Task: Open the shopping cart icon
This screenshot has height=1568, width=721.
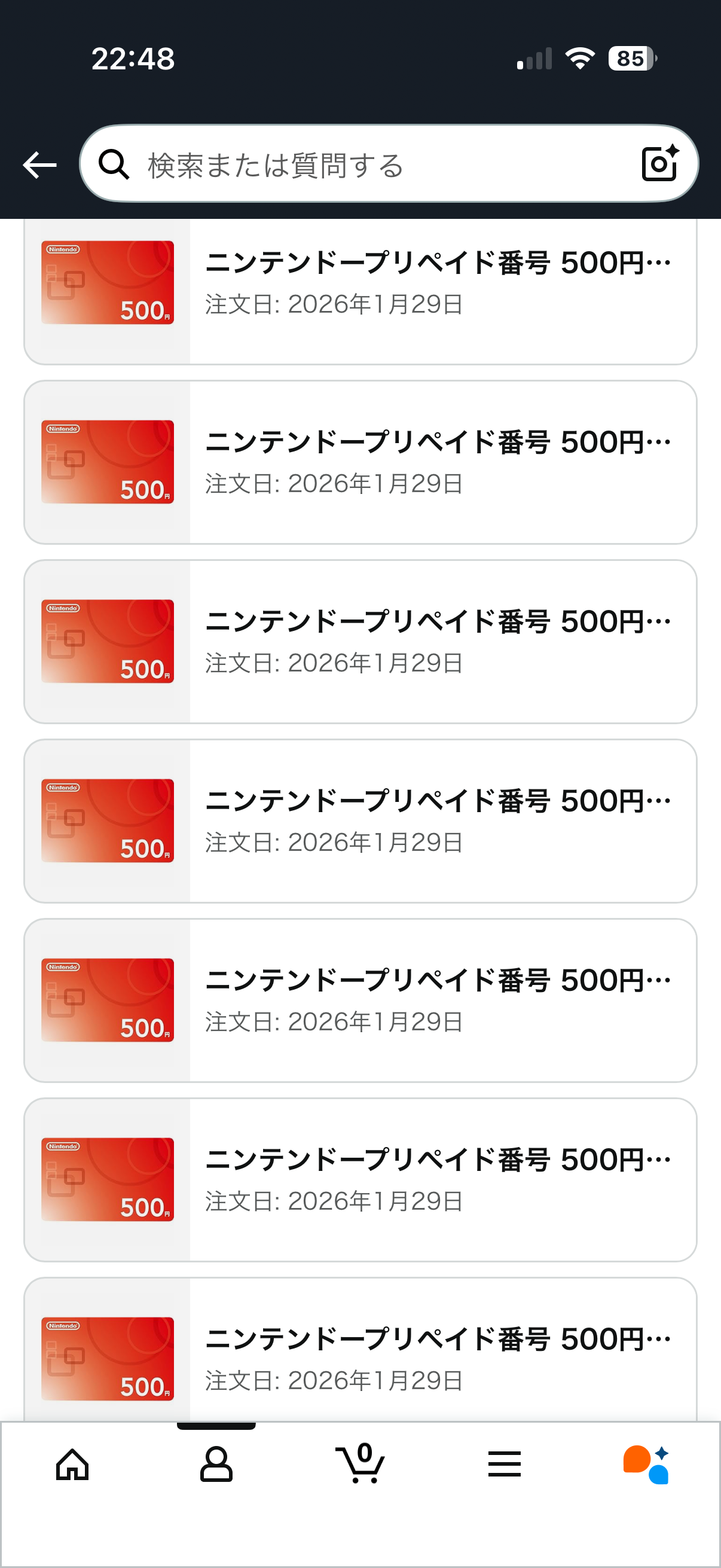Action: click(360, 1464)
